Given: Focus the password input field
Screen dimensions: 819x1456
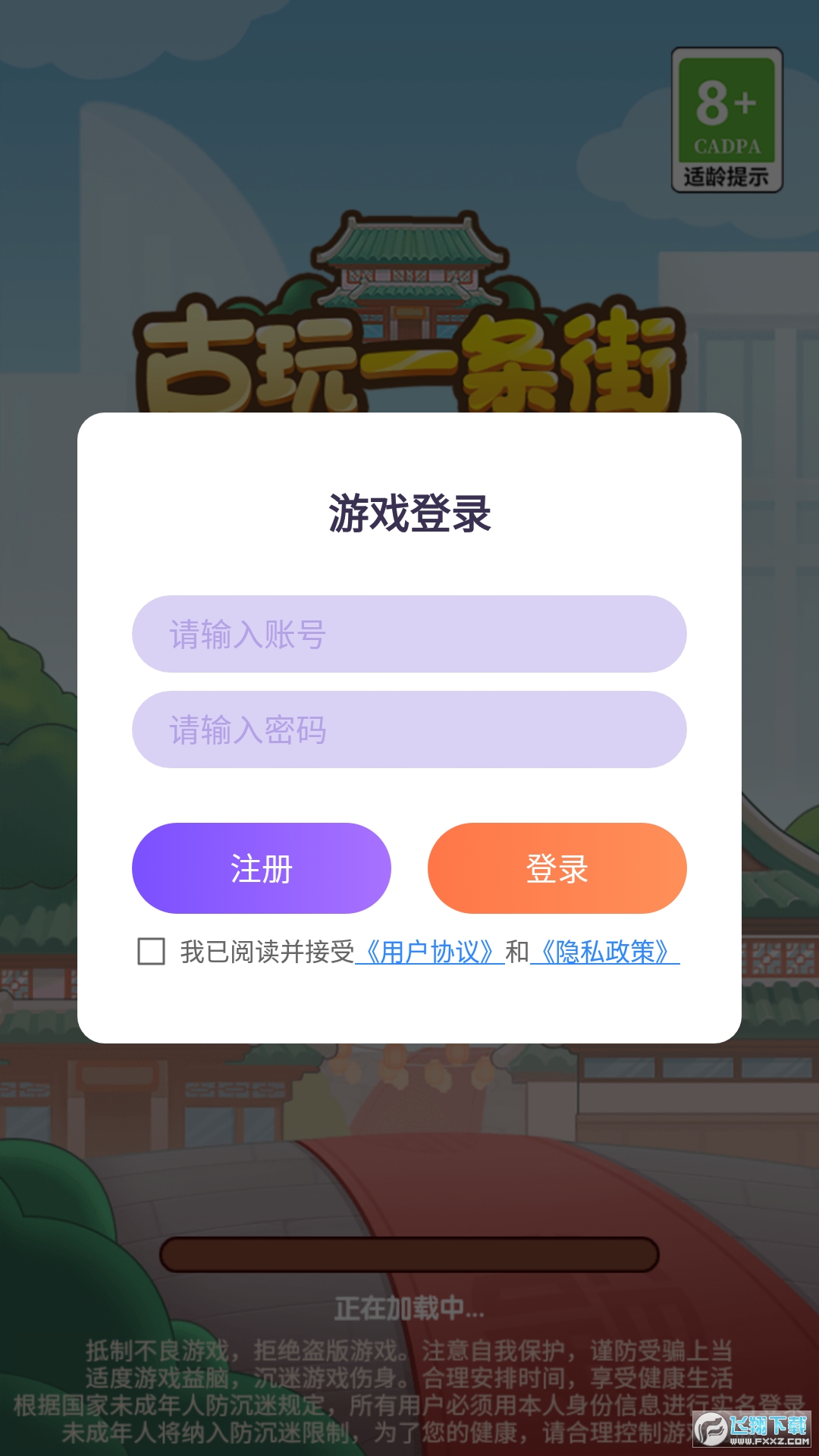Looking at the screenshot, I should click(x=409, y=730).
